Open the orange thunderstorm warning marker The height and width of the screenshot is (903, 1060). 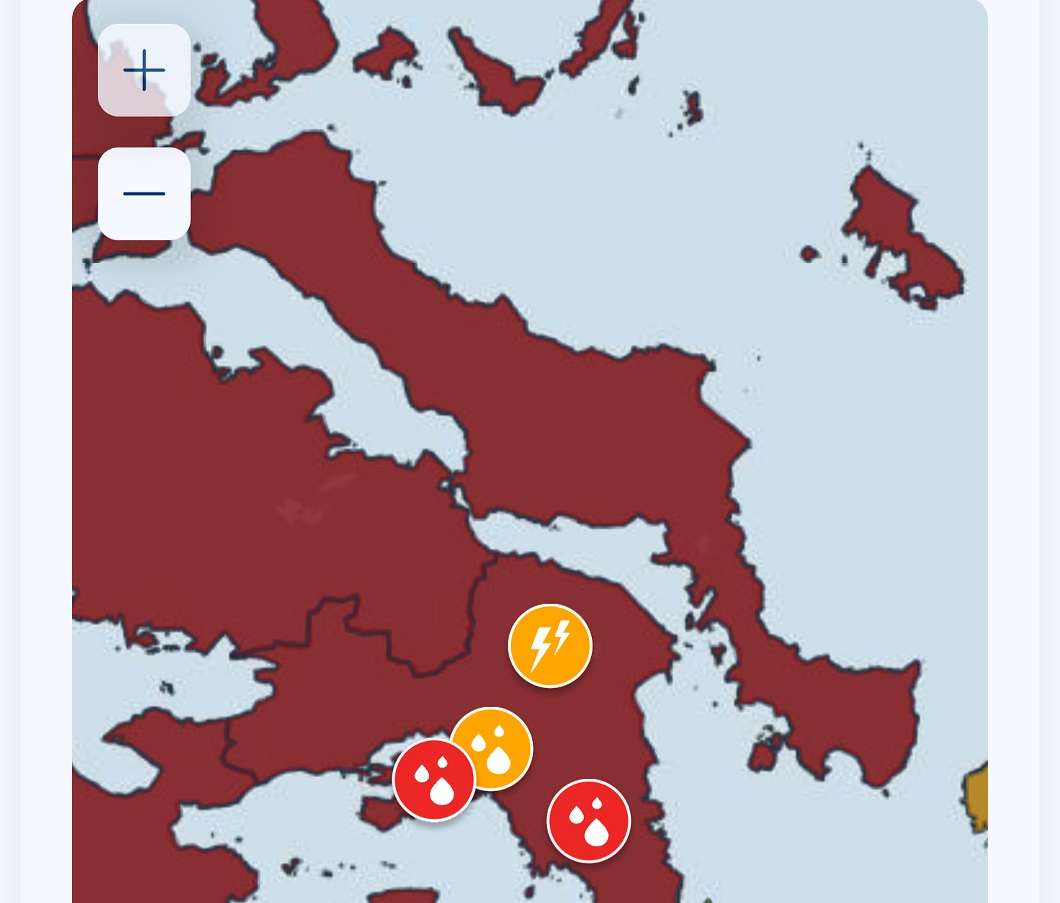(550, 645)
